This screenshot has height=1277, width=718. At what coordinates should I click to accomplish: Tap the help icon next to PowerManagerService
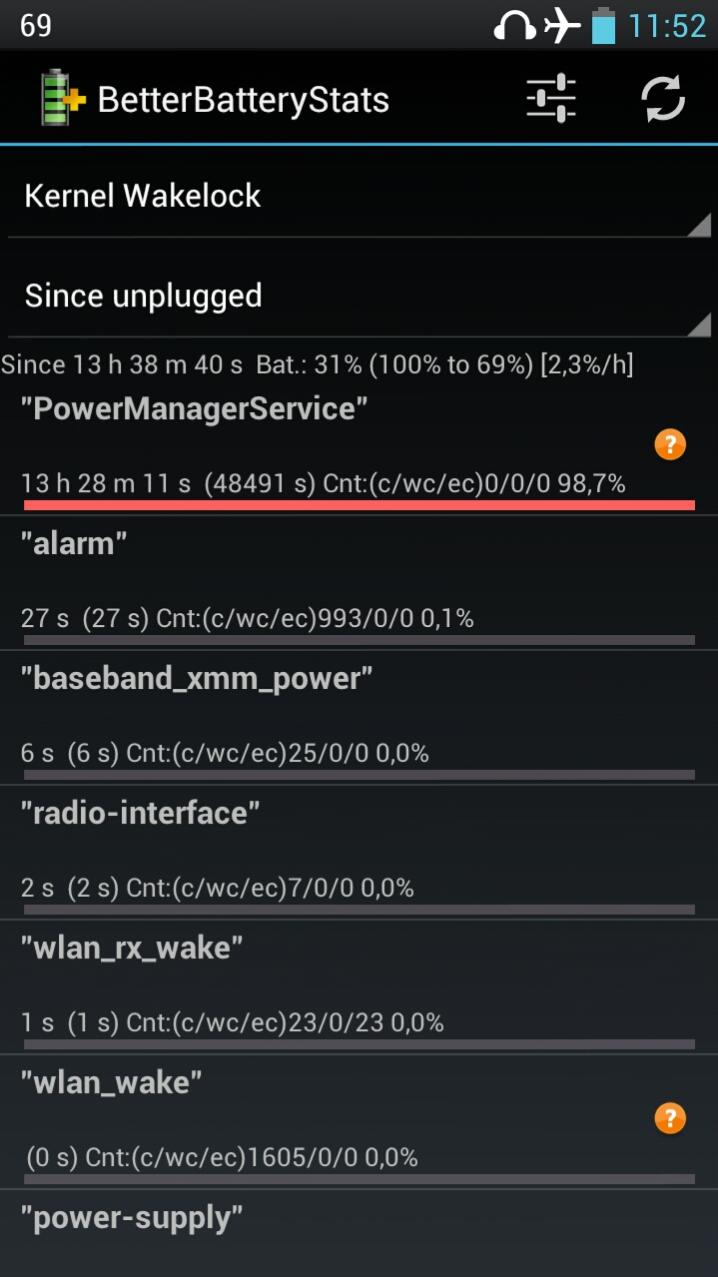(x=670, y=445)
